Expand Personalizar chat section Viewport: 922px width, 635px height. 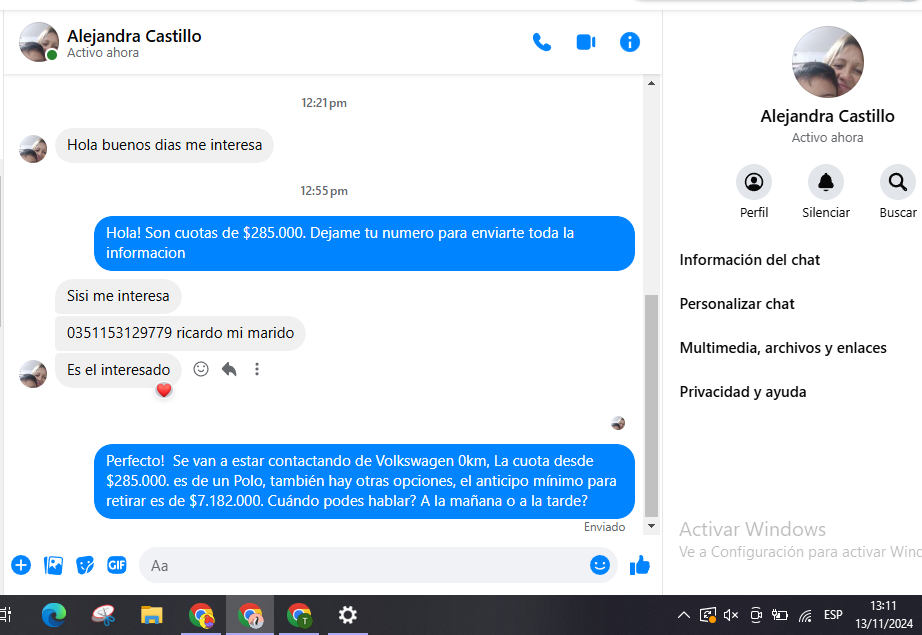click(737, 304)
